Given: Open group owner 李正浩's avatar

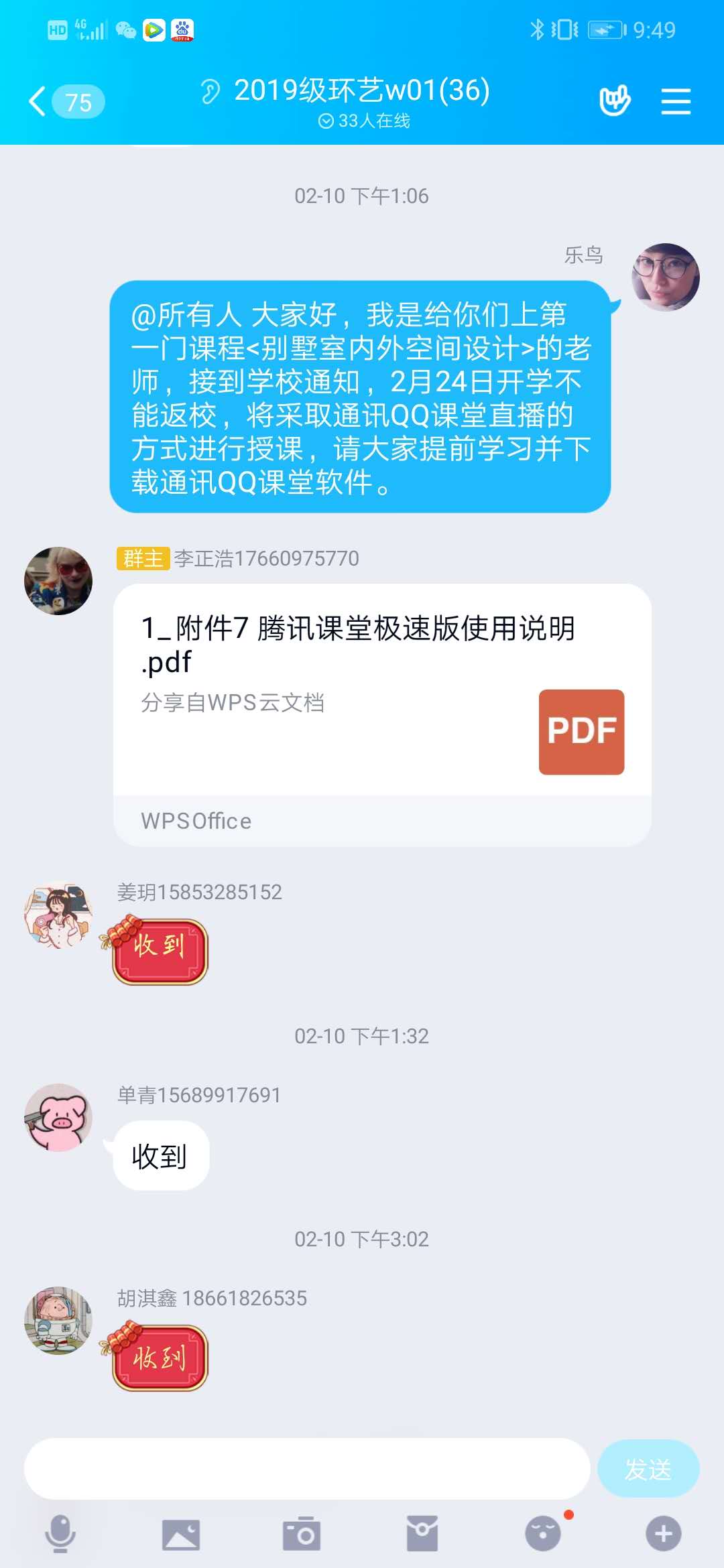Looking at the screenshot, I should click(58, 581).
